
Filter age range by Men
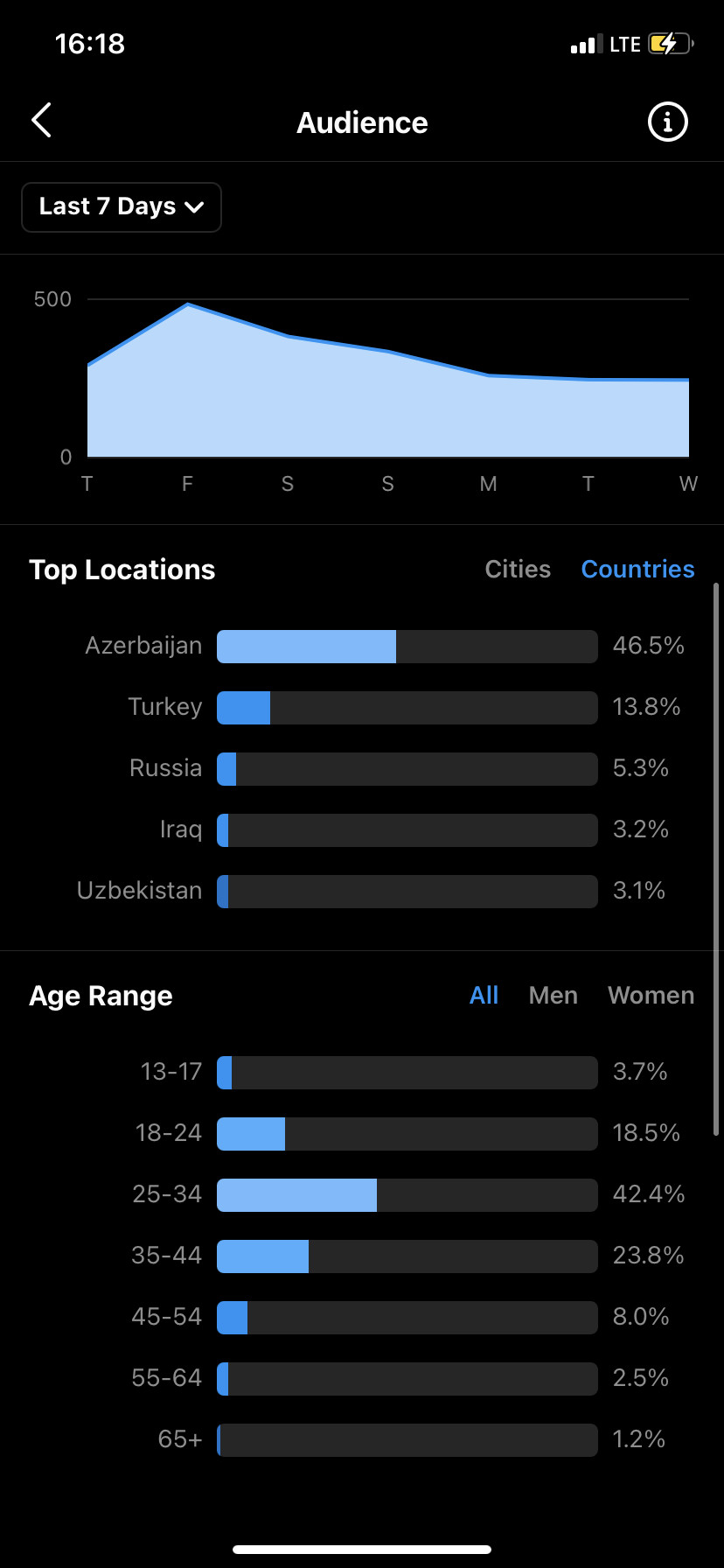pyautogui.click(x=553, y=995)
